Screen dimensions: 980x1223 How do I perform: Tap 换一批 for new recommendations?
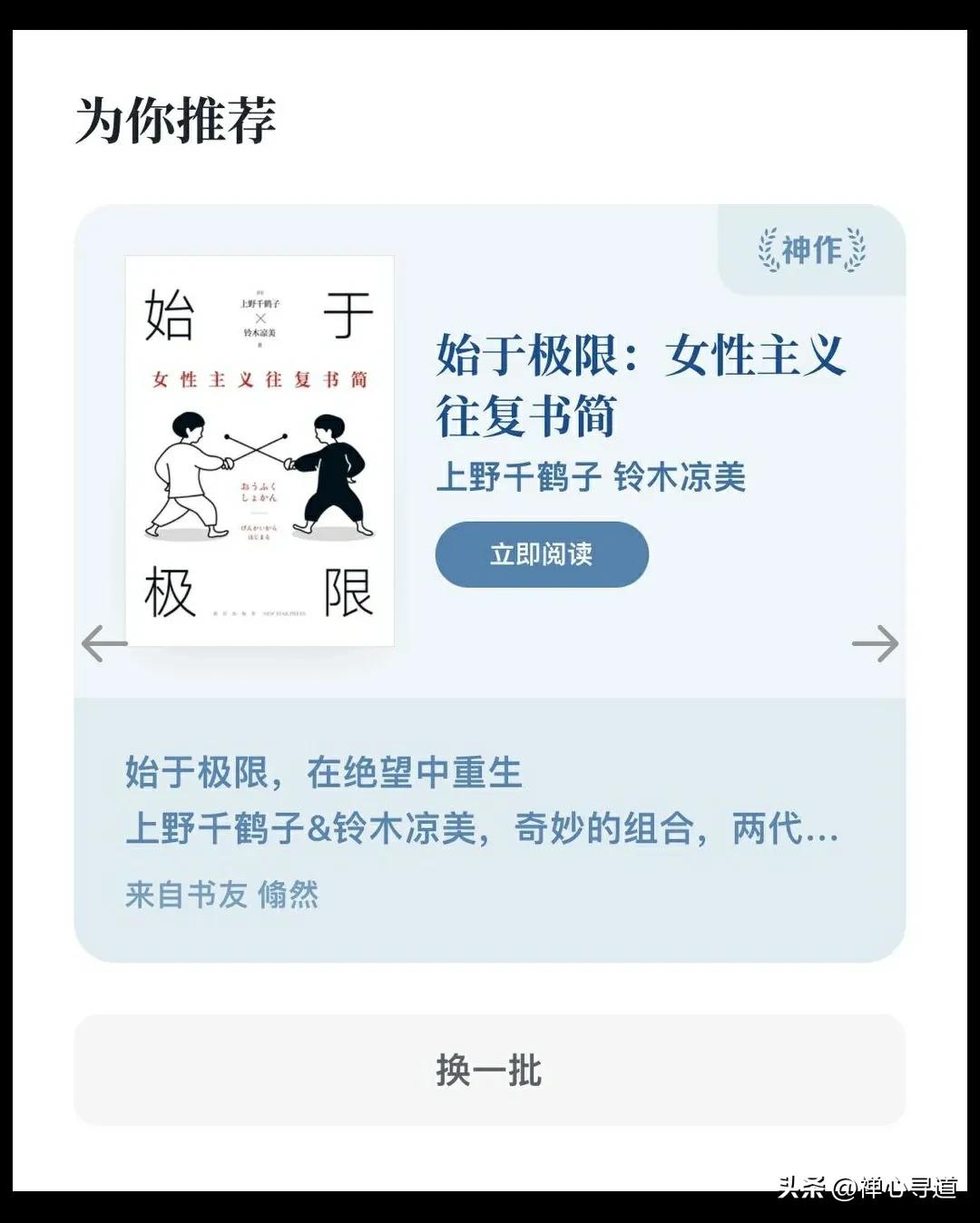click(x=489, y=1071)
